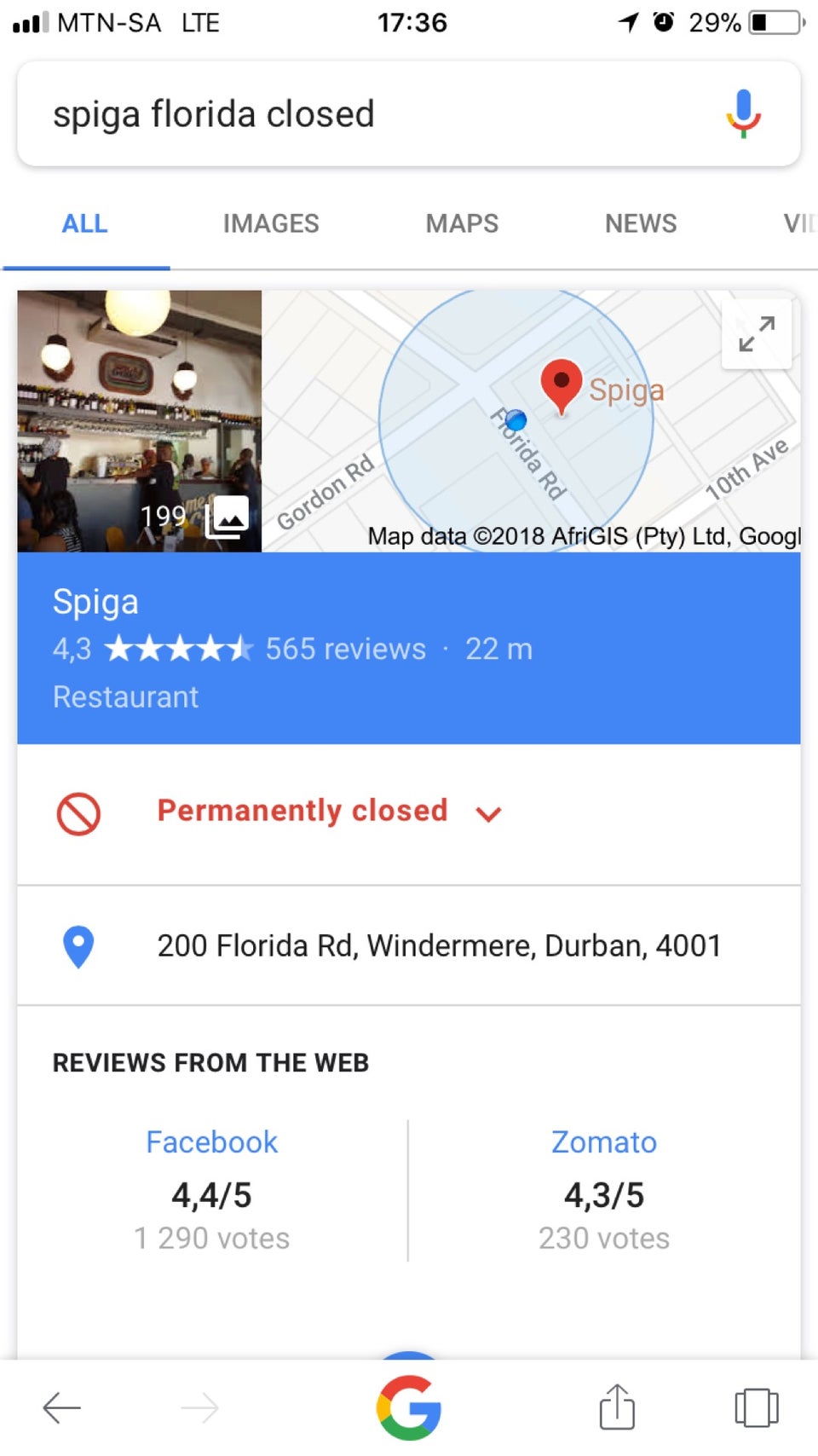Screen dimensions: 818x1456
Task: Tap the Google logo button
Action: coord(409,1407)
